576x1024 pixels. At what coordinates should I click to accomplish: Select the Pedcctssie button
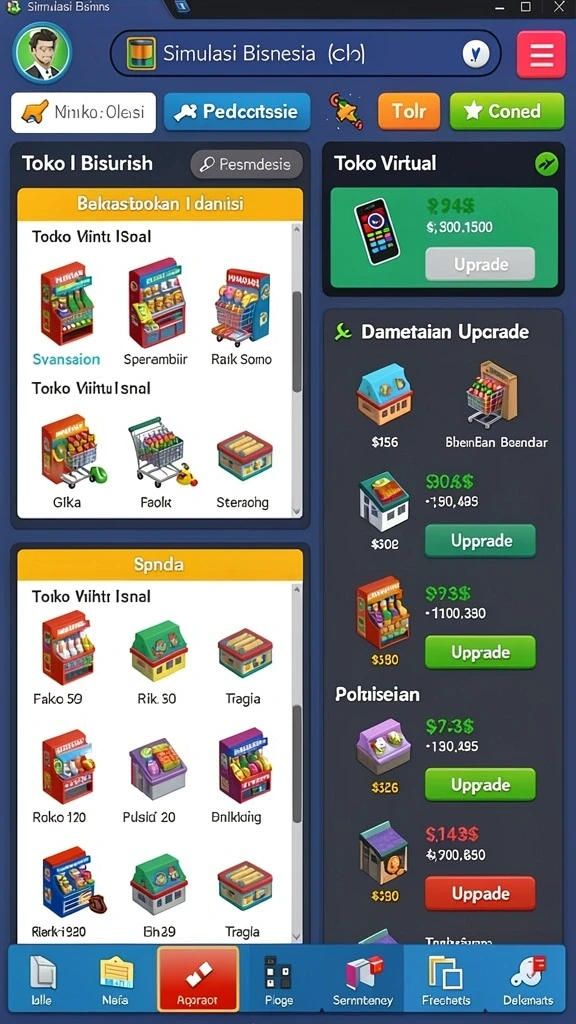[237, 112]
